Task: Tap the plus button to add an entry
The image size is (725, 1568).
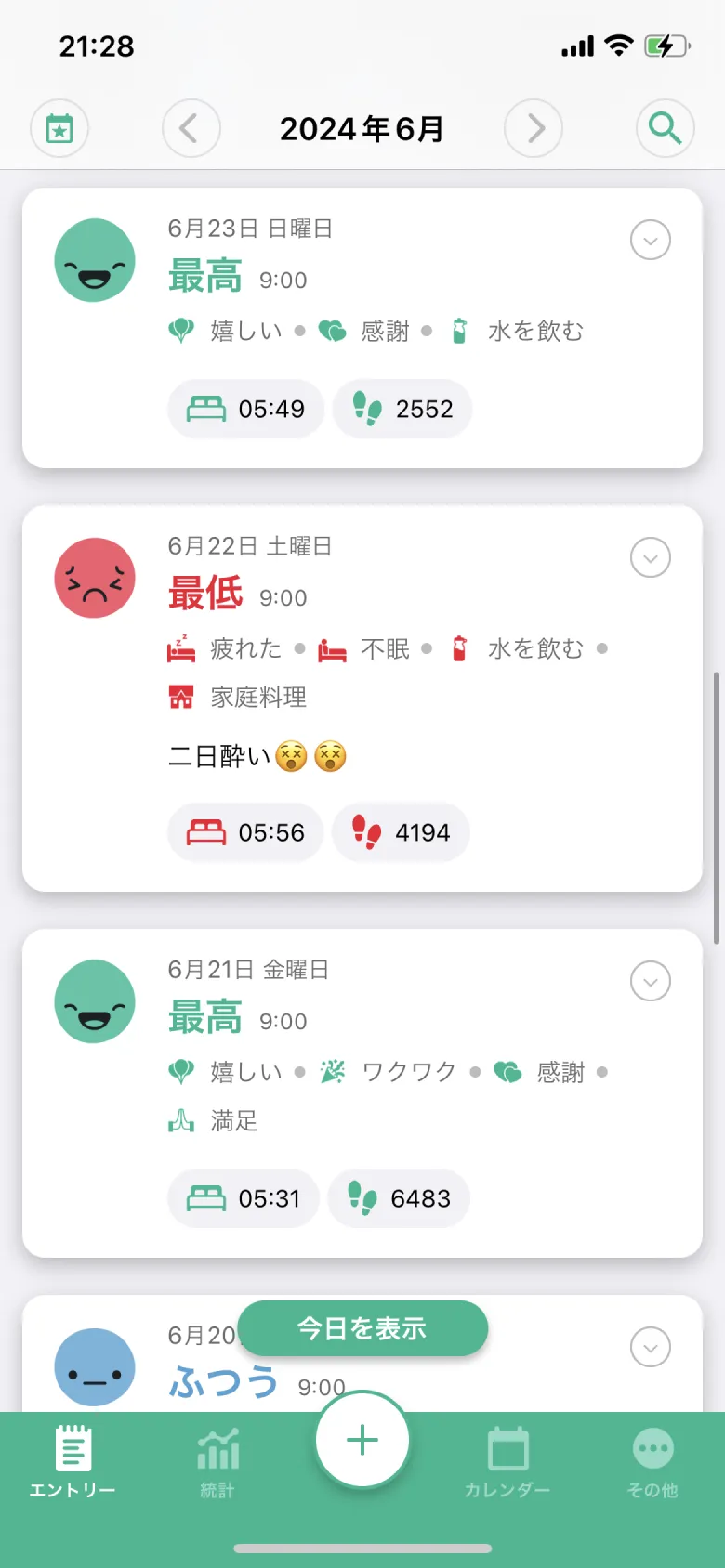Action: pyautogui.click(x=362, y=1439)
